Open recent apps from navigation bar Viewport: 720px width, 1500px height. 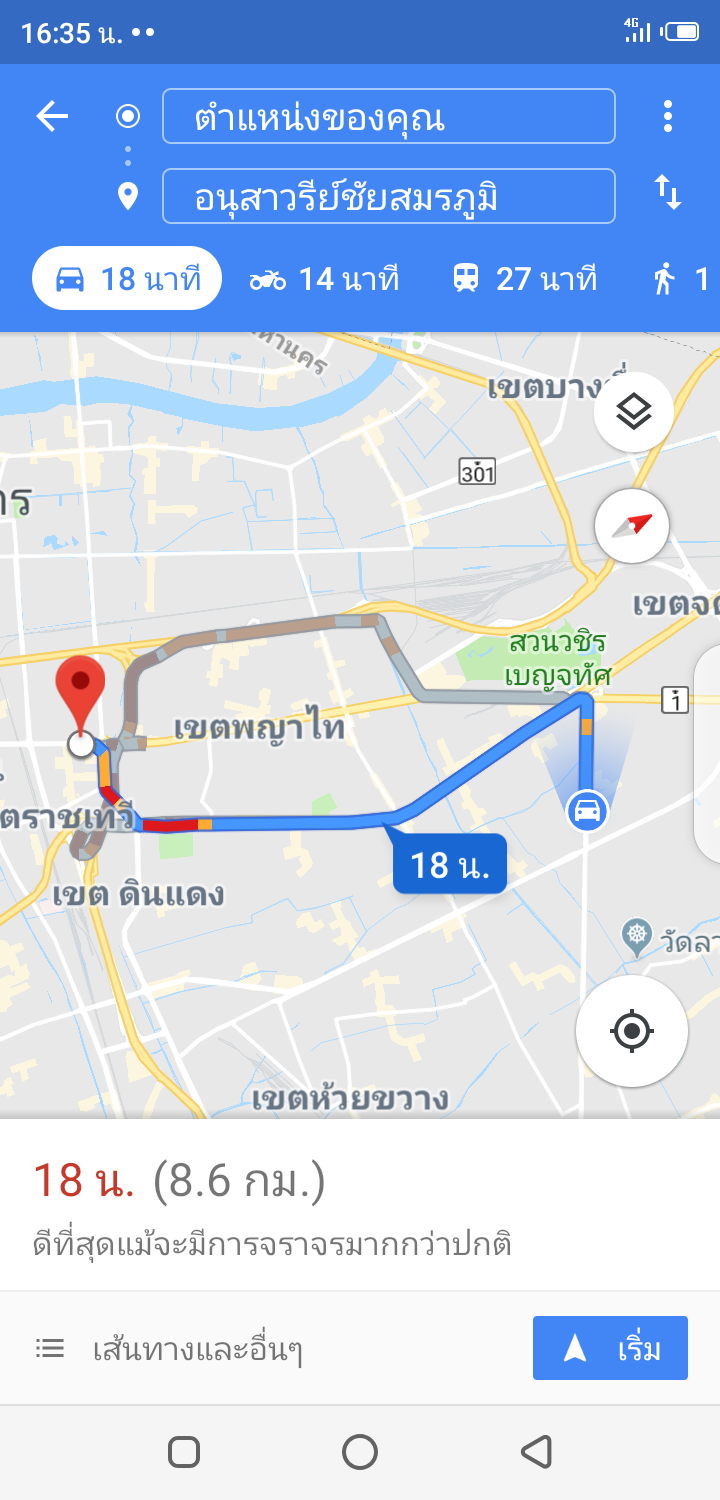click(184, 1452)
